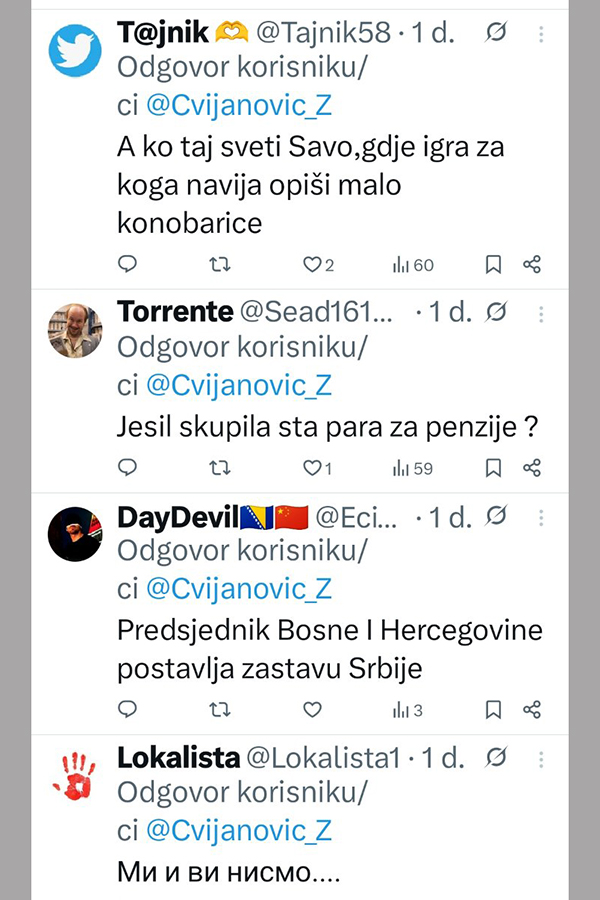Open Lokalista's red hand avatar
600x900 pixels.
(75, 776)
